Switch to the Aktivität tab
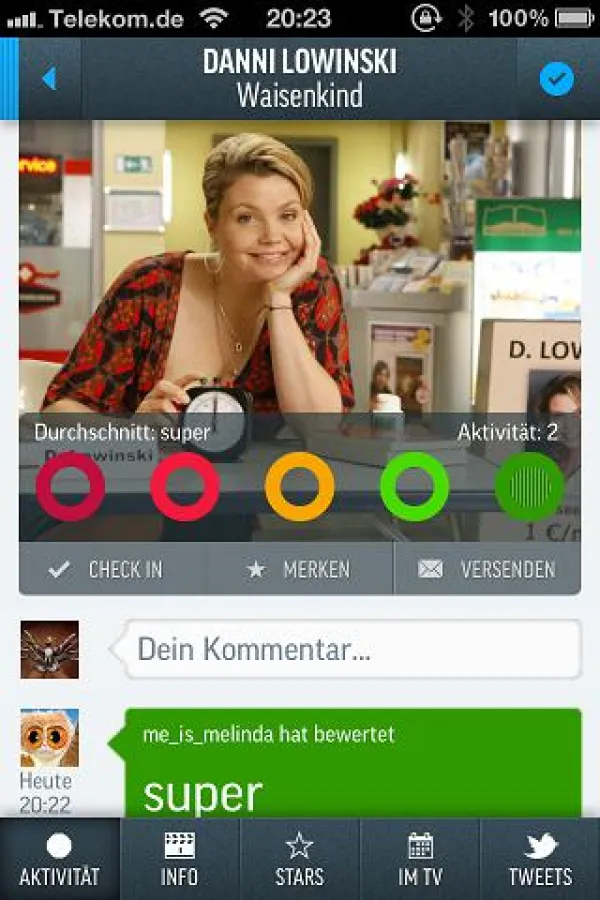The height and width of the screenshot is (900, 600). (60, 860)
